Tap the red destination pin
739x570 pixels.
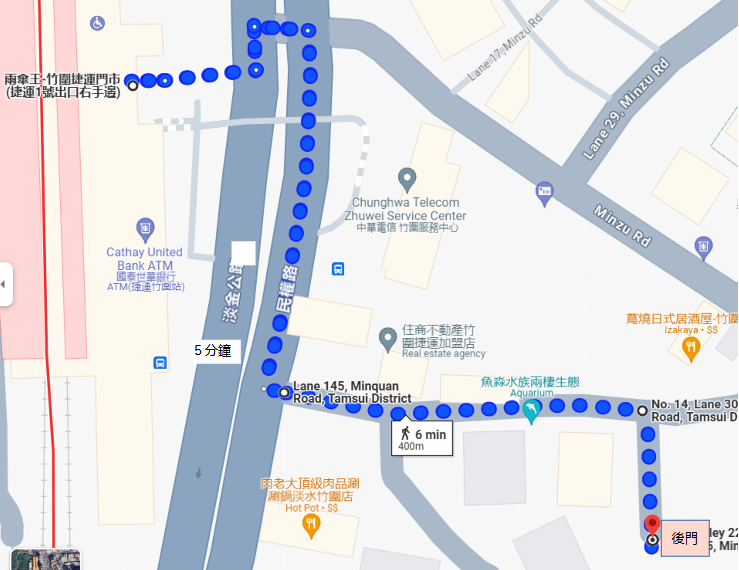[652, 526]
